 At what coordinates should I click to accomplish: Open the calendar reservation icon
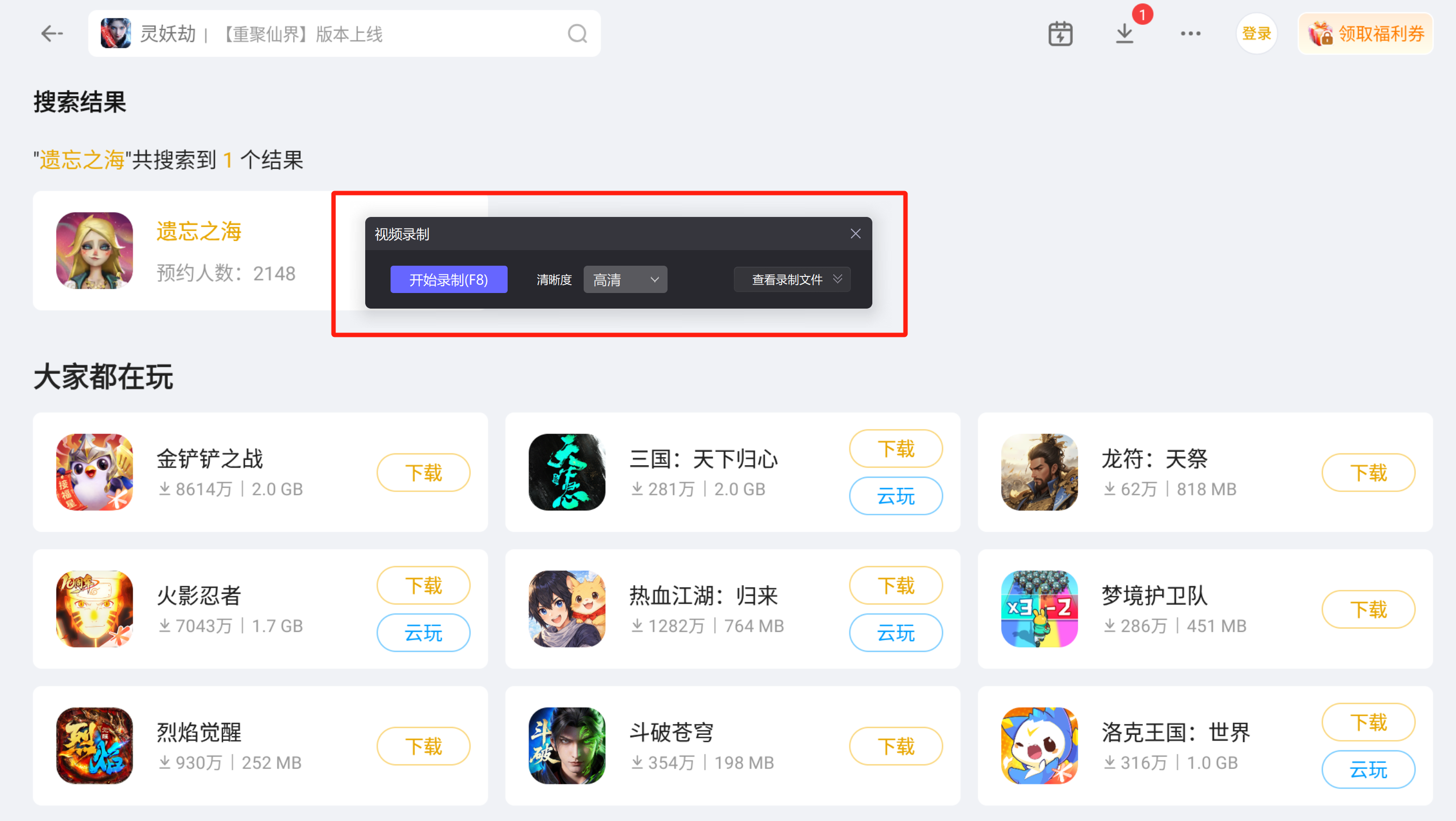[1060, 34]
